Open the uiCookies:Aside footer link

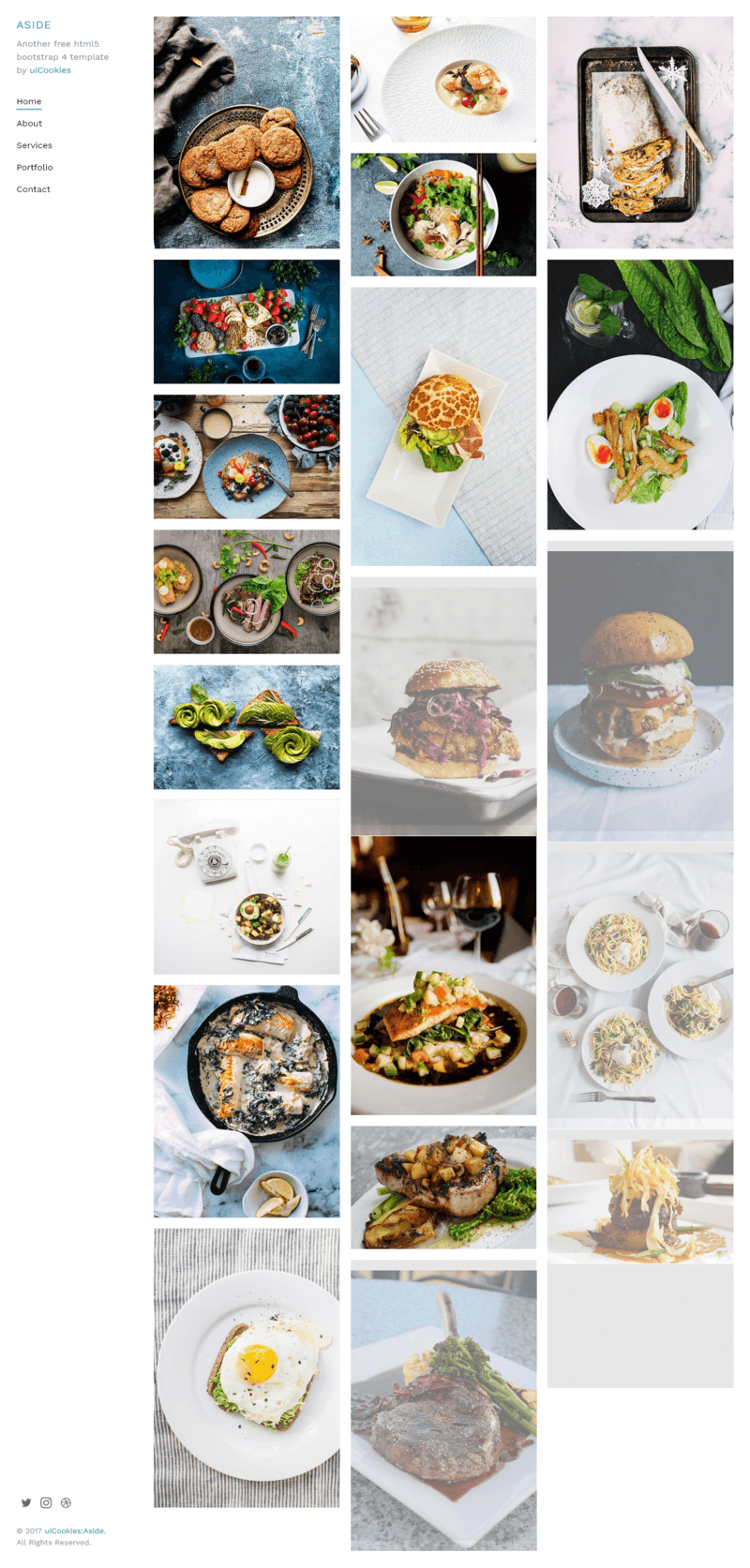tap(75, 1531)
